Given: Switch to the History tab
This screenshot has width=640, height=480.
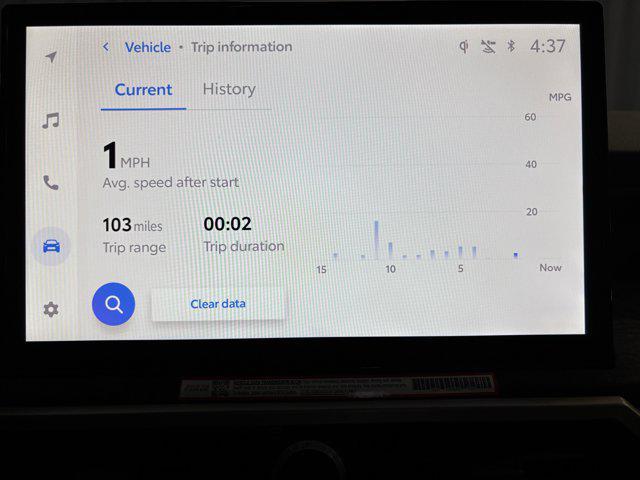Looking at the screenshot, I should pos(229,89).
